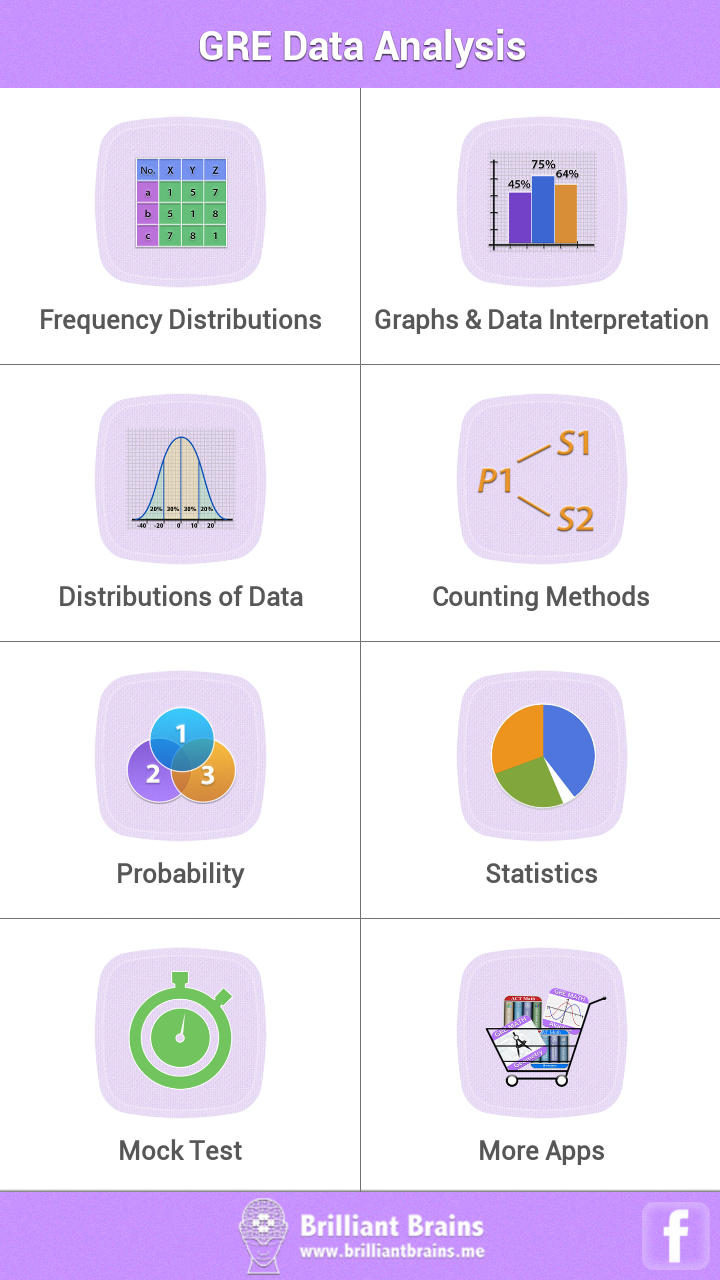The image size is (720, 1280).
Task: Click the Mock Test label
Action: click(x=180, y=1150)
